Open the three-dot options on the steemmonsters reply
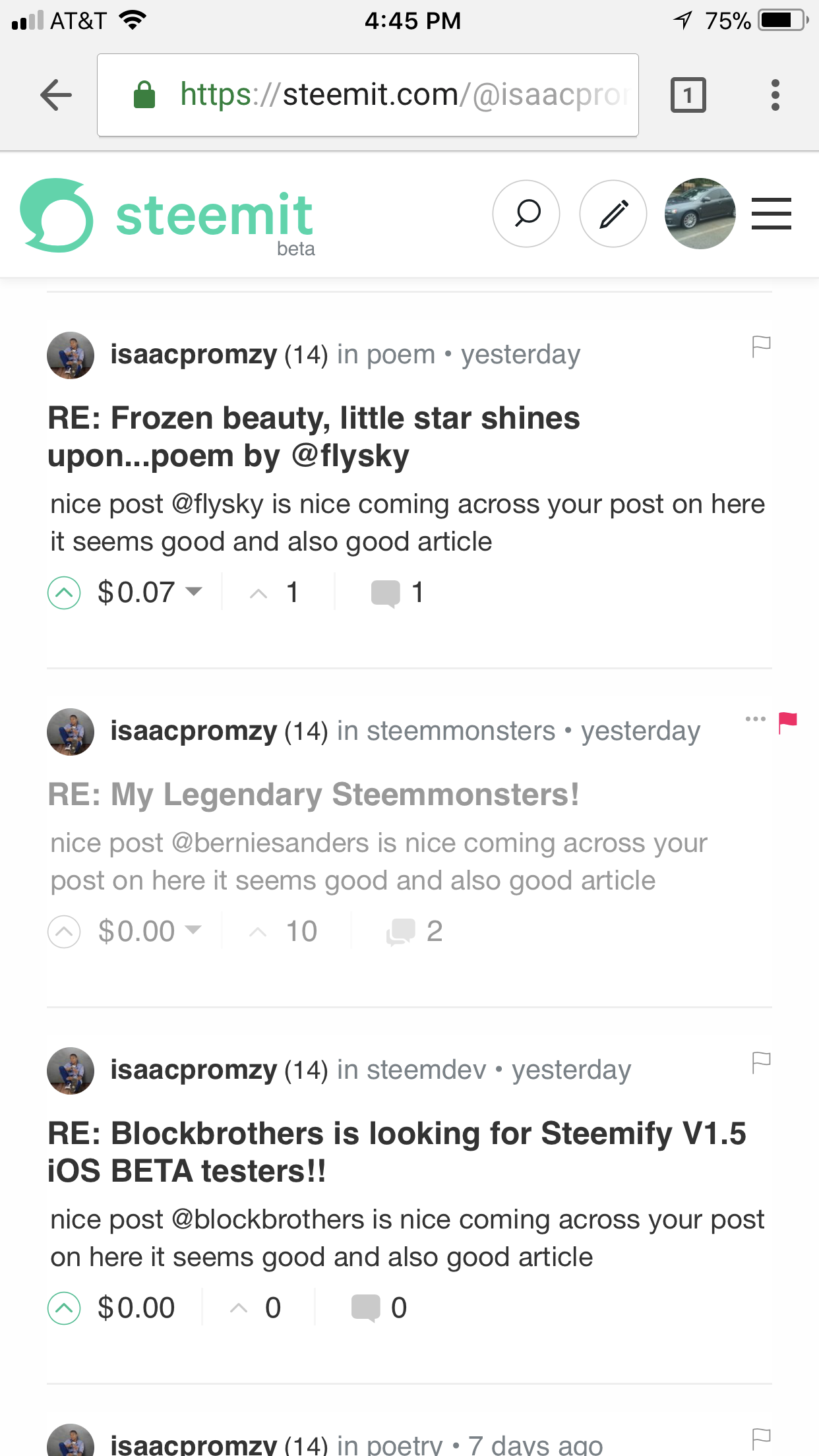 755,719
